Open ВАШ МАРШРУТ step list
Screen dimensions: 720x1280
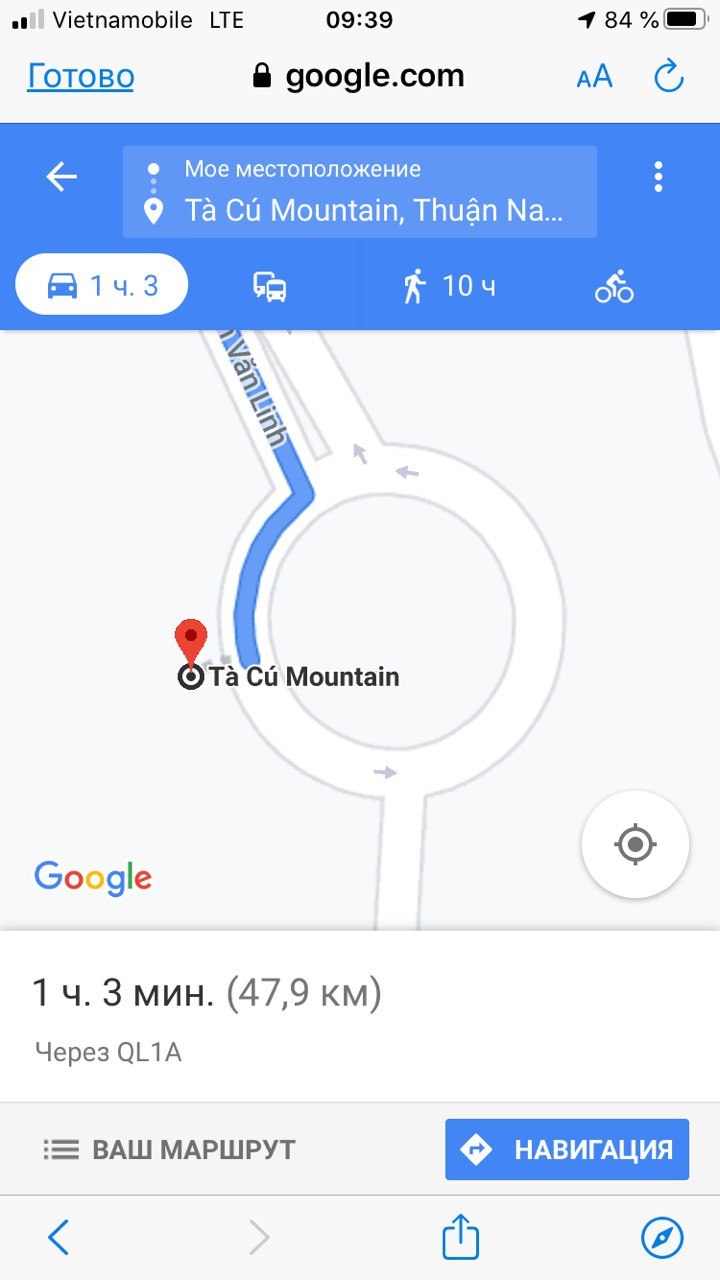(x=170, y=1150)
